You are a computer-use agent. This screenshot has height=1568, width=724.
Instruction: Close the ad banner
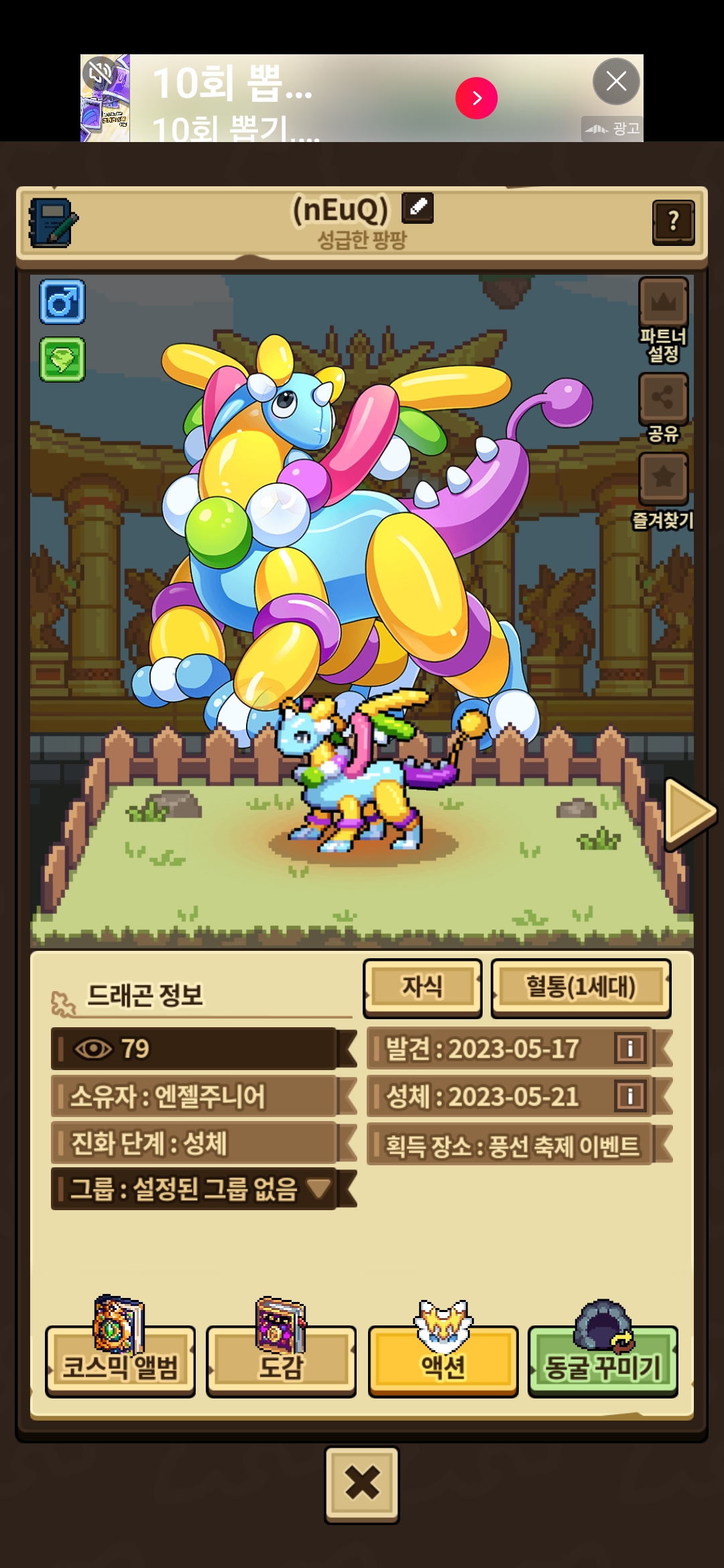click(x=616, y=82)
